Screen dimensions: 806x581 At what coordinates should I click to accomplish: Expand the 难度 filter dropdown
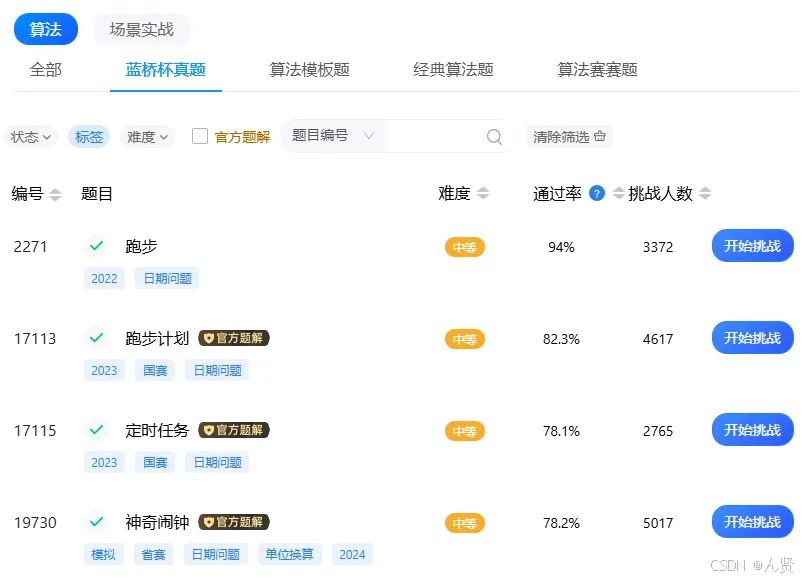tap(148, 137)
